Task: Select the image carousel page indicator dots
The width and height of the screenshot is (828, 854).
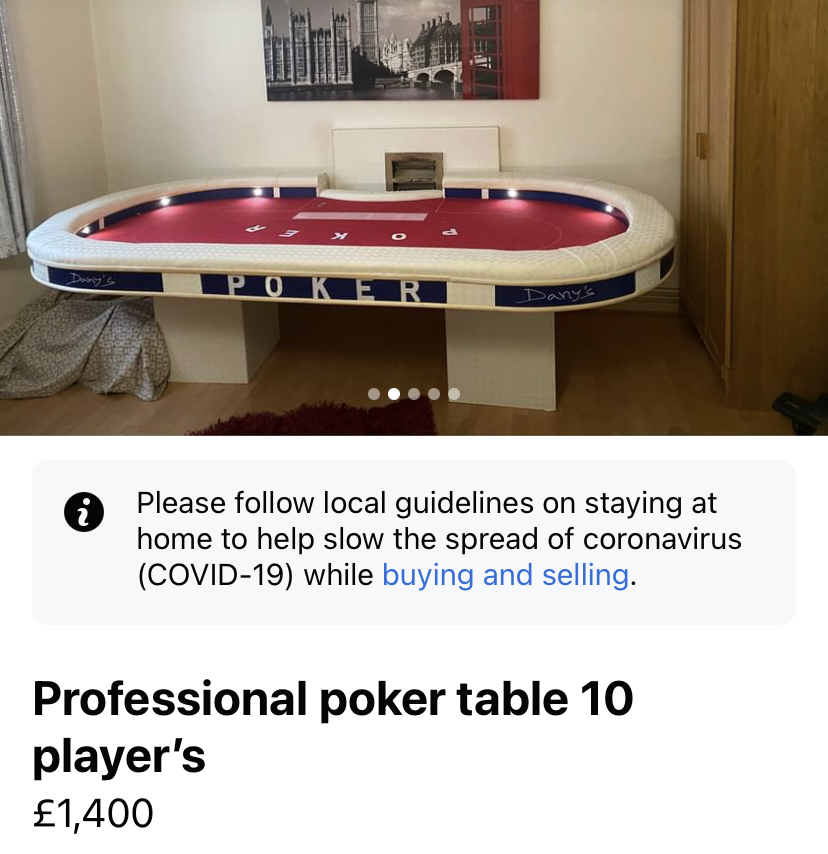Action: pyautogui.click(x=414, y=394)
